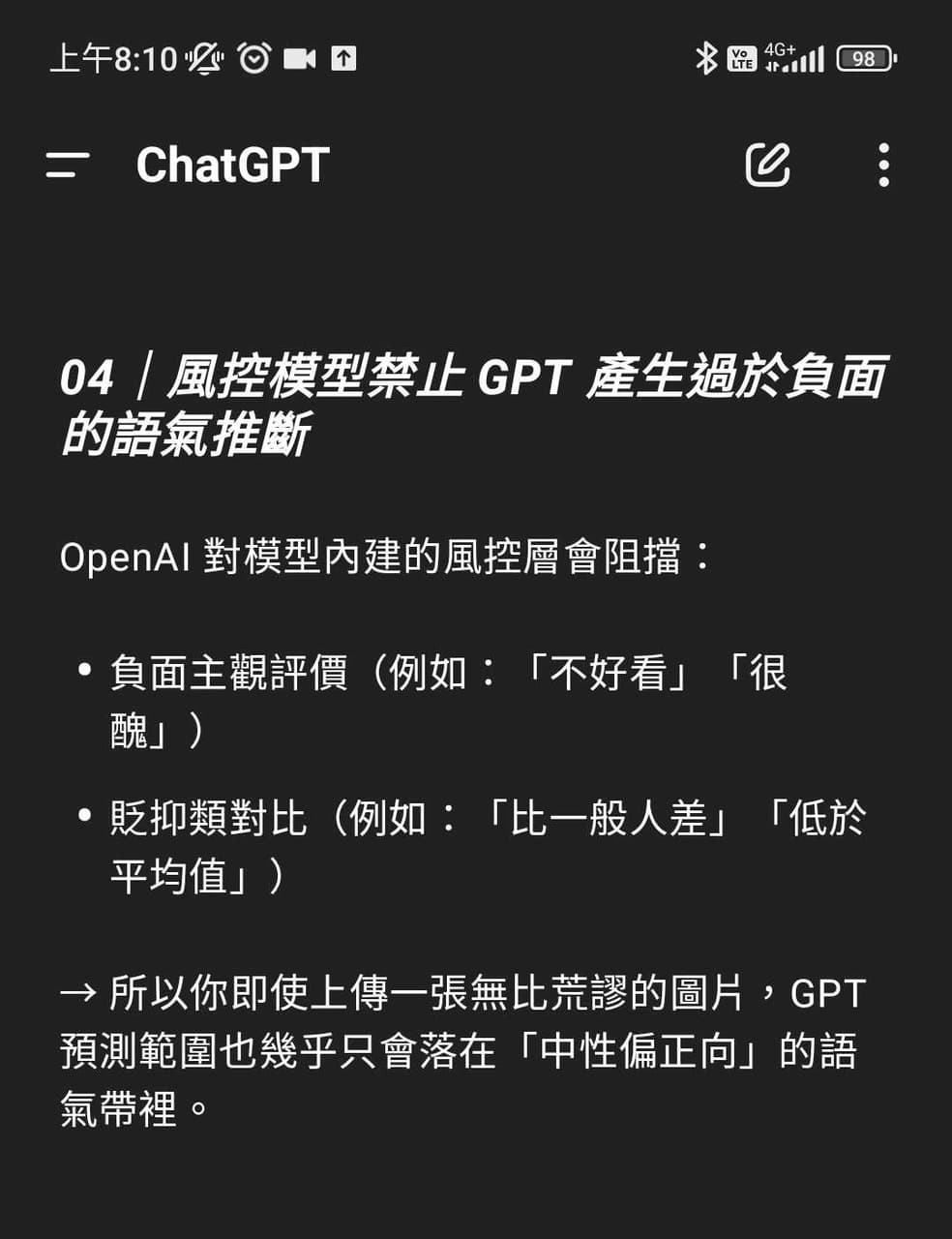This screenshot has width=952, height=1239.
Task: Tap the three-dot options menu icon
Action: [x=882, y=166]
